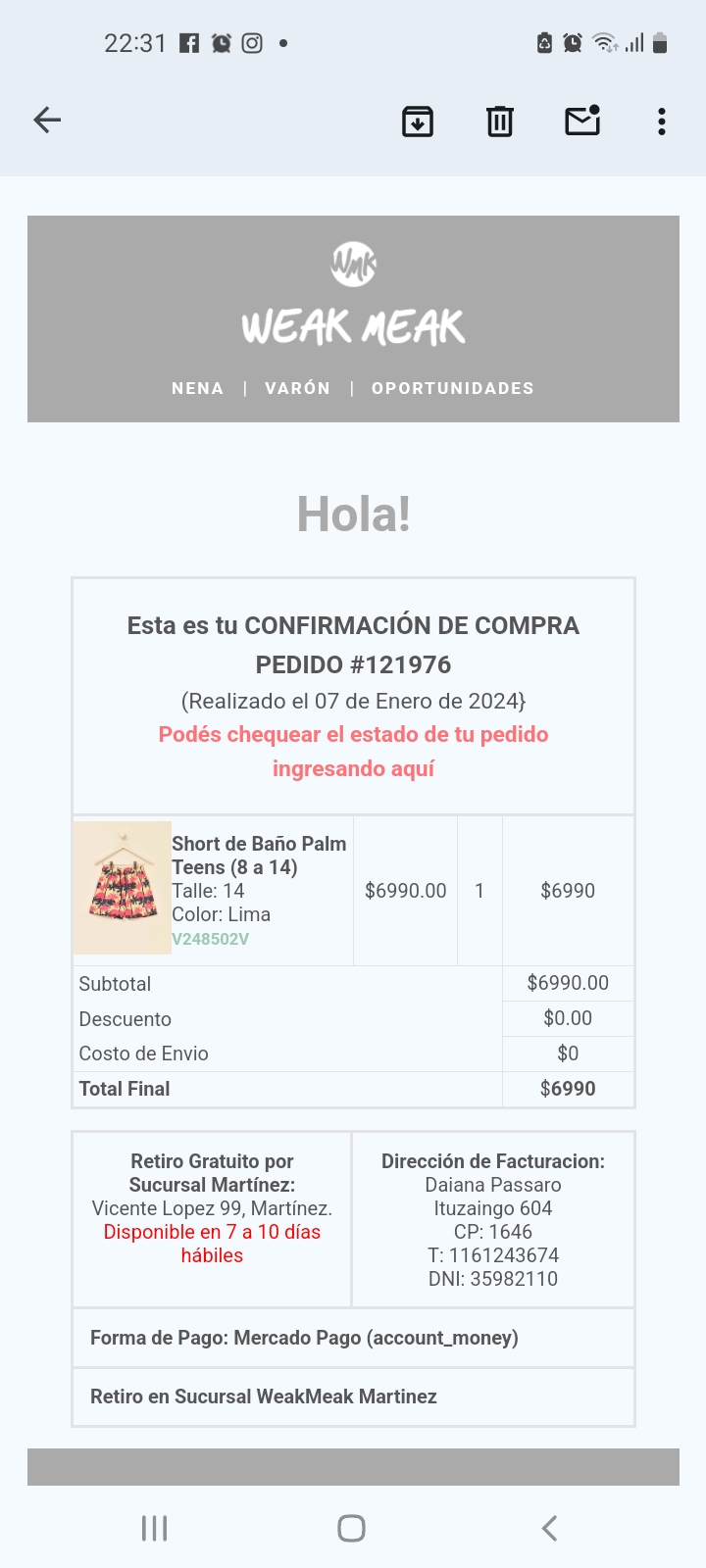Open the overflow menu
706x1568 pixels.
(662, 122)
